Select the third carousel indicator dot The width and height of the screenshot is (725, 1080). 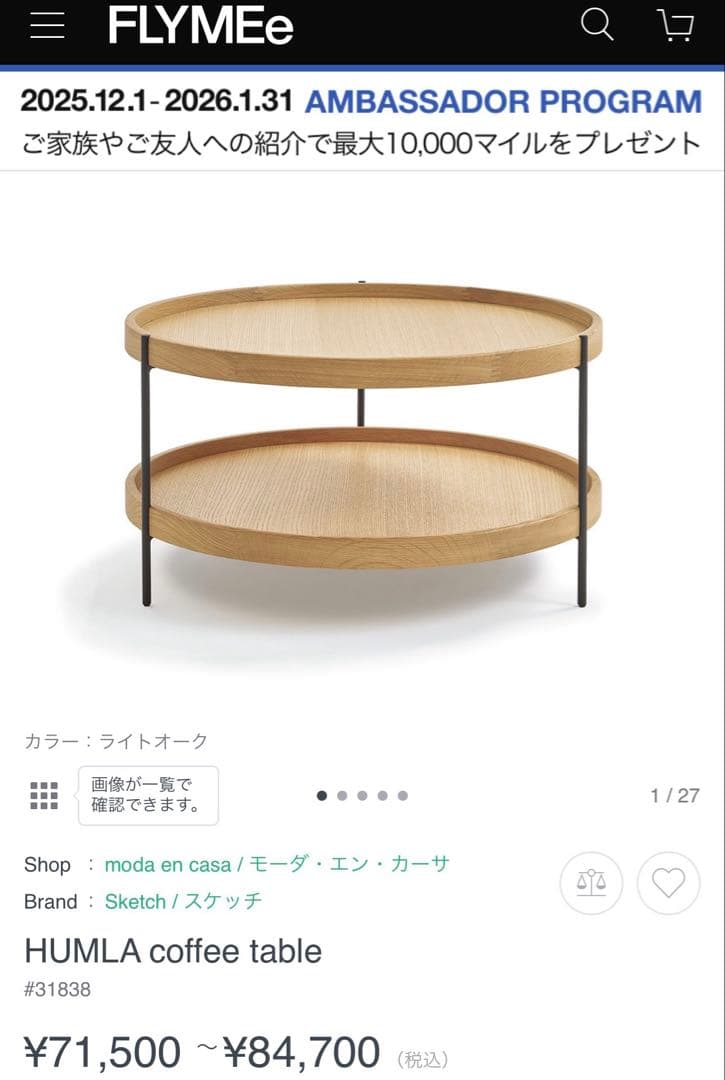[x=361, y=795]
